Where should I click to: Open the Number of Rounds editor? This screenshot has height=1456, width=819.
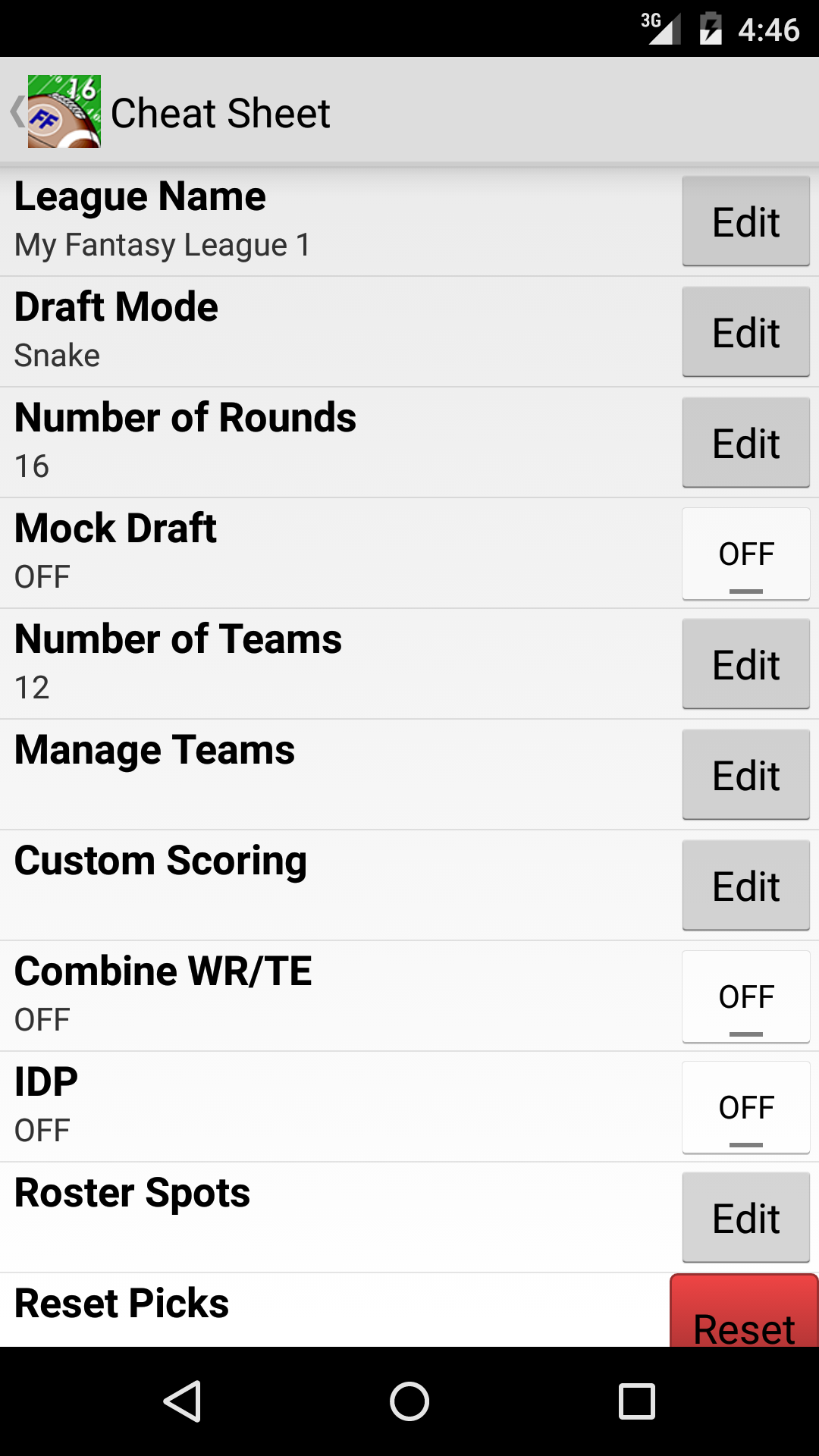pyautogui.click(x=745, y=442)
